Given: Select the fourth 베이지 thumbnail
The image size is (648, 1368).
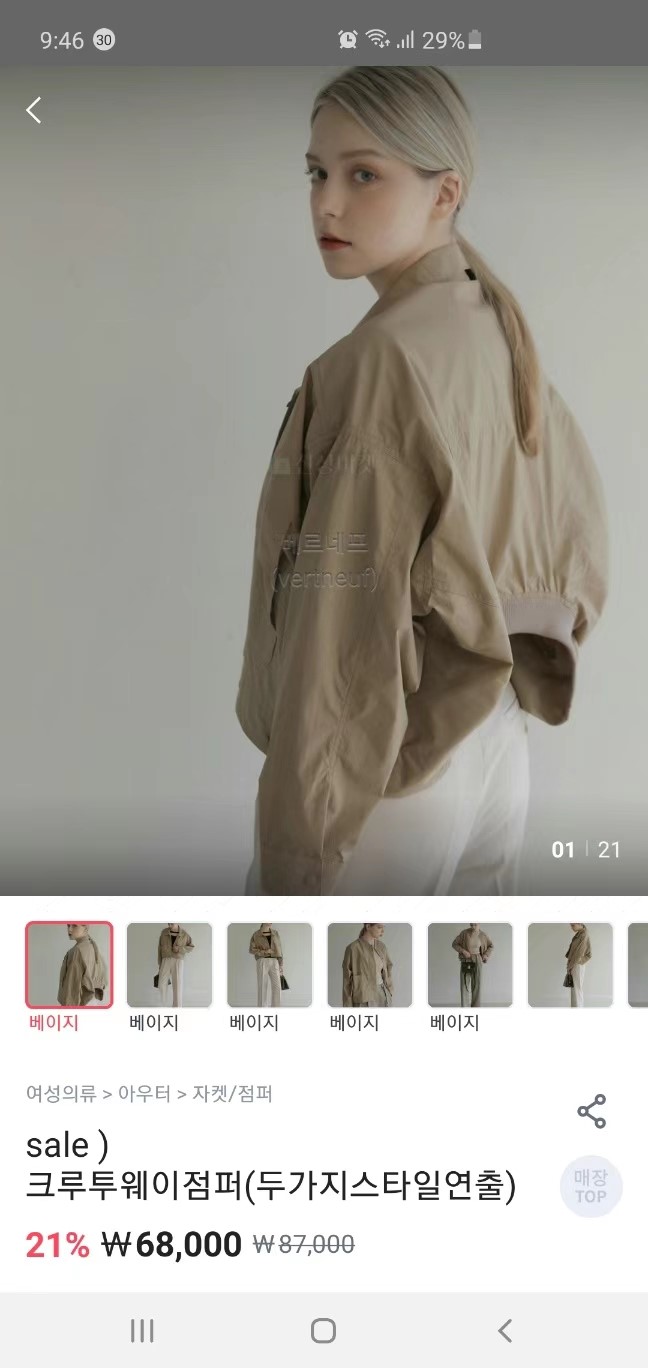Looking at the screenshot, I should coord(369,965).
